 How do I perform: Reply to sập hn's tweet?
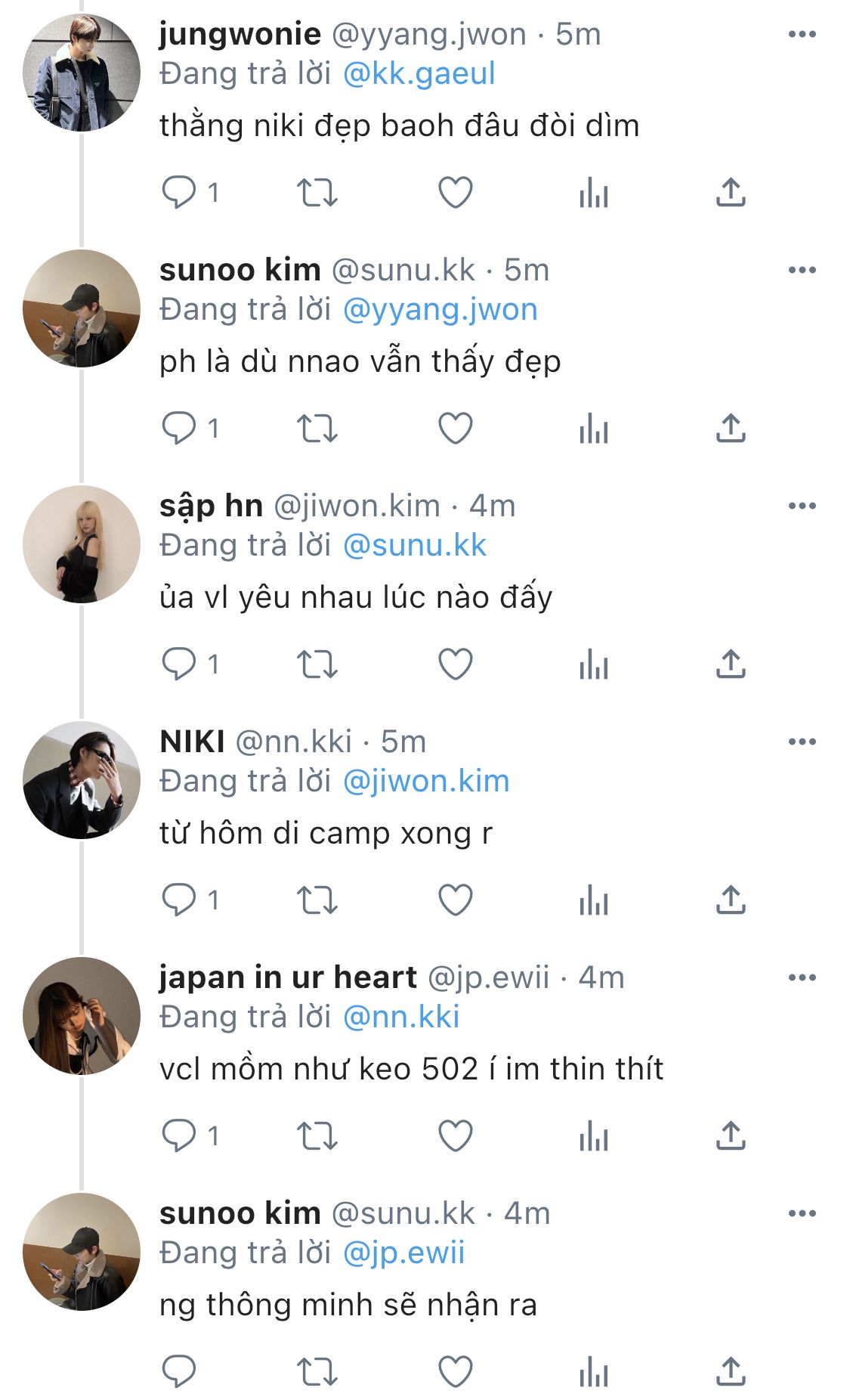click(x=179, y=664)
